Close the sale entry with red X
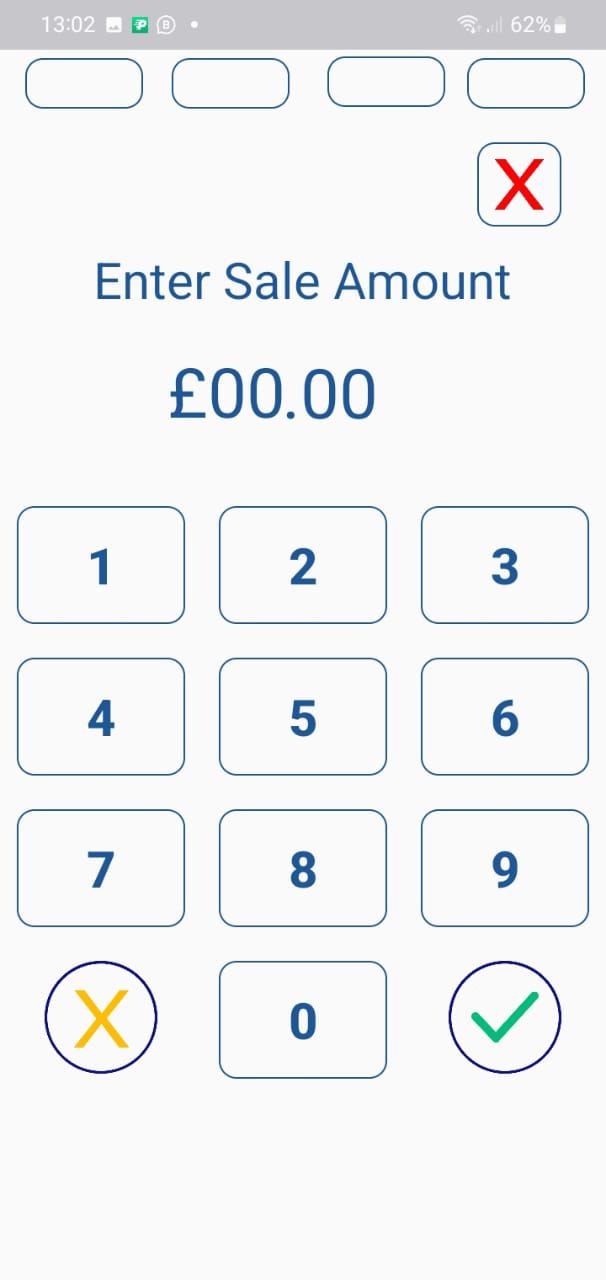Viewport: 606px width, 1280px height. click(x=519, y=184)
